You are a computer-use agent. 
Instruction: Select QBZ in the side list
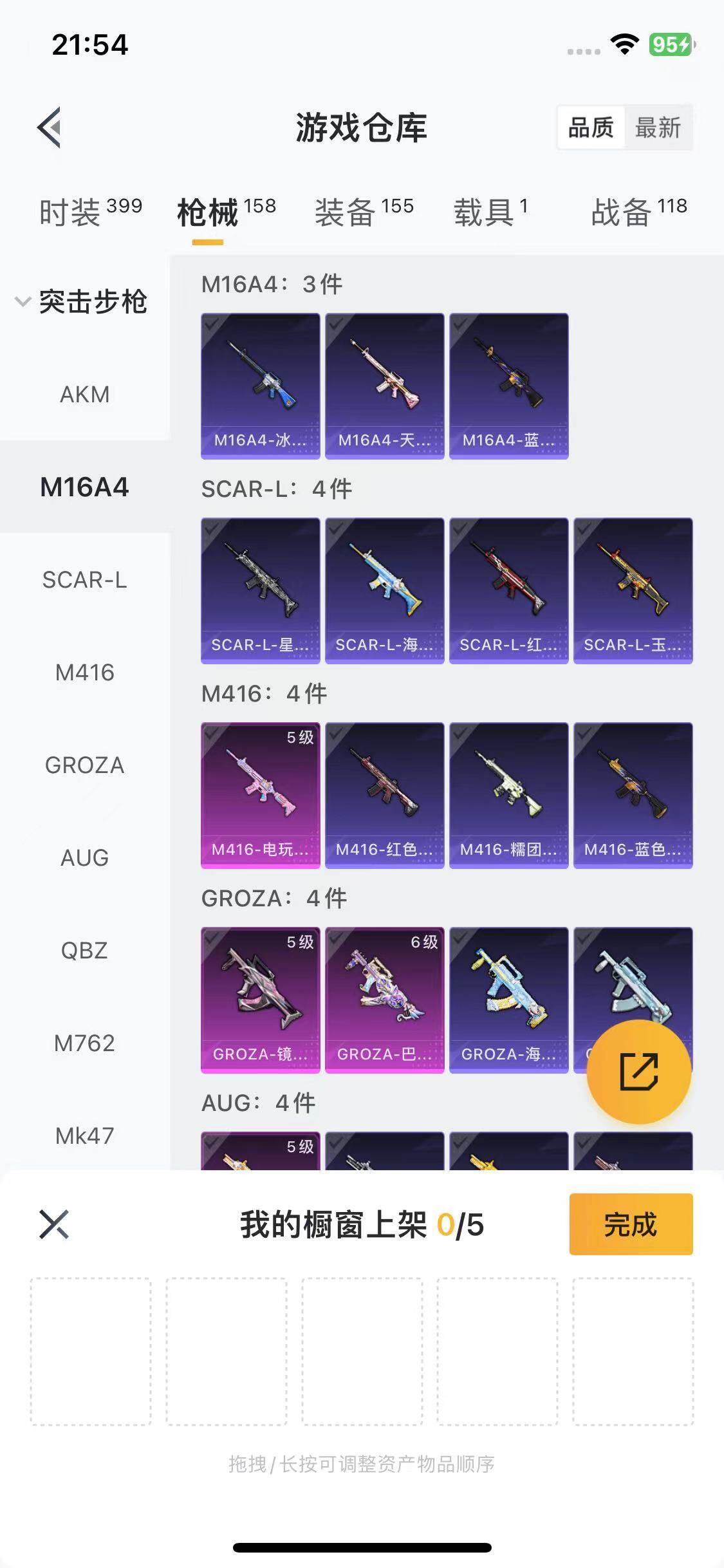pyautogui.click(x=84, y=951)
